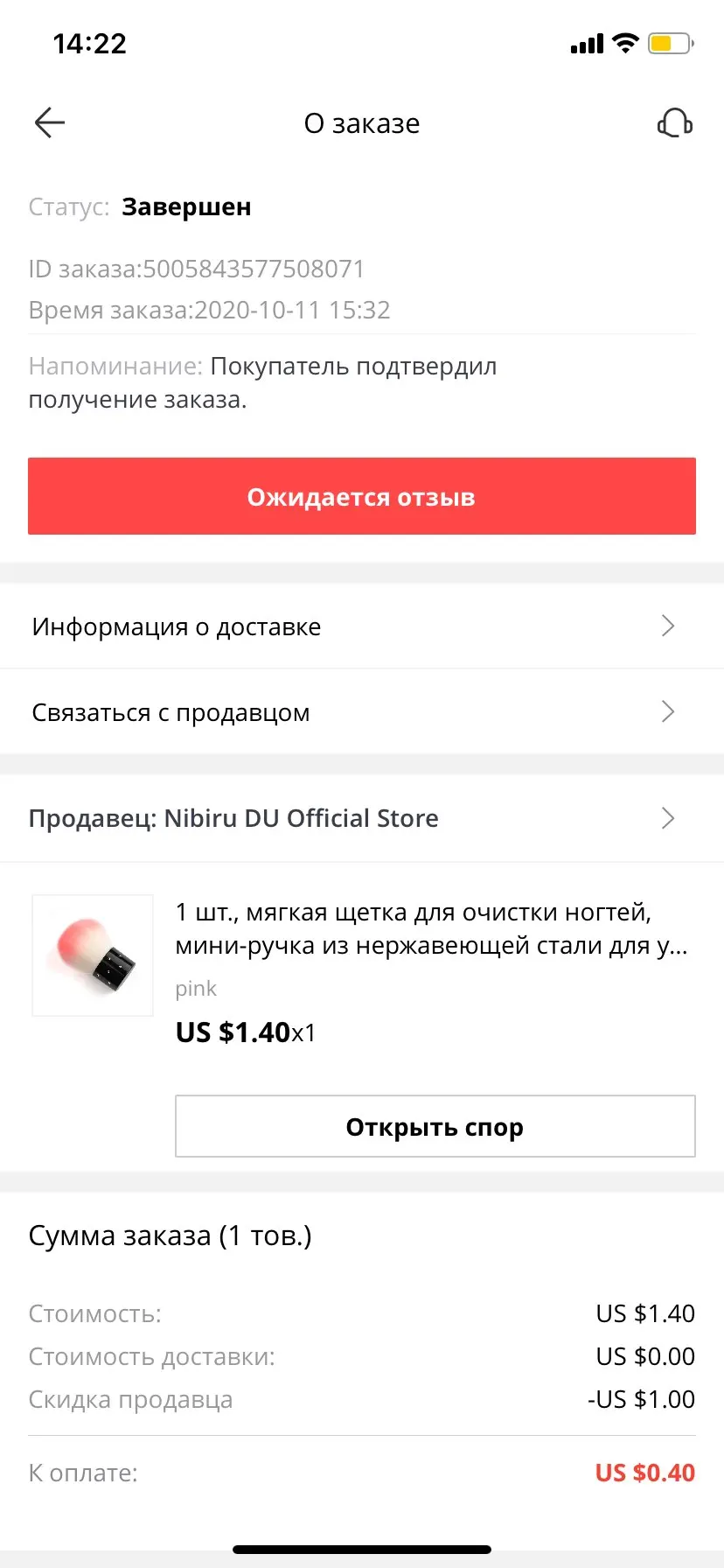724x1568 pixels.
Task: Open customer support headset icon
Action: [x=674, y=123]
